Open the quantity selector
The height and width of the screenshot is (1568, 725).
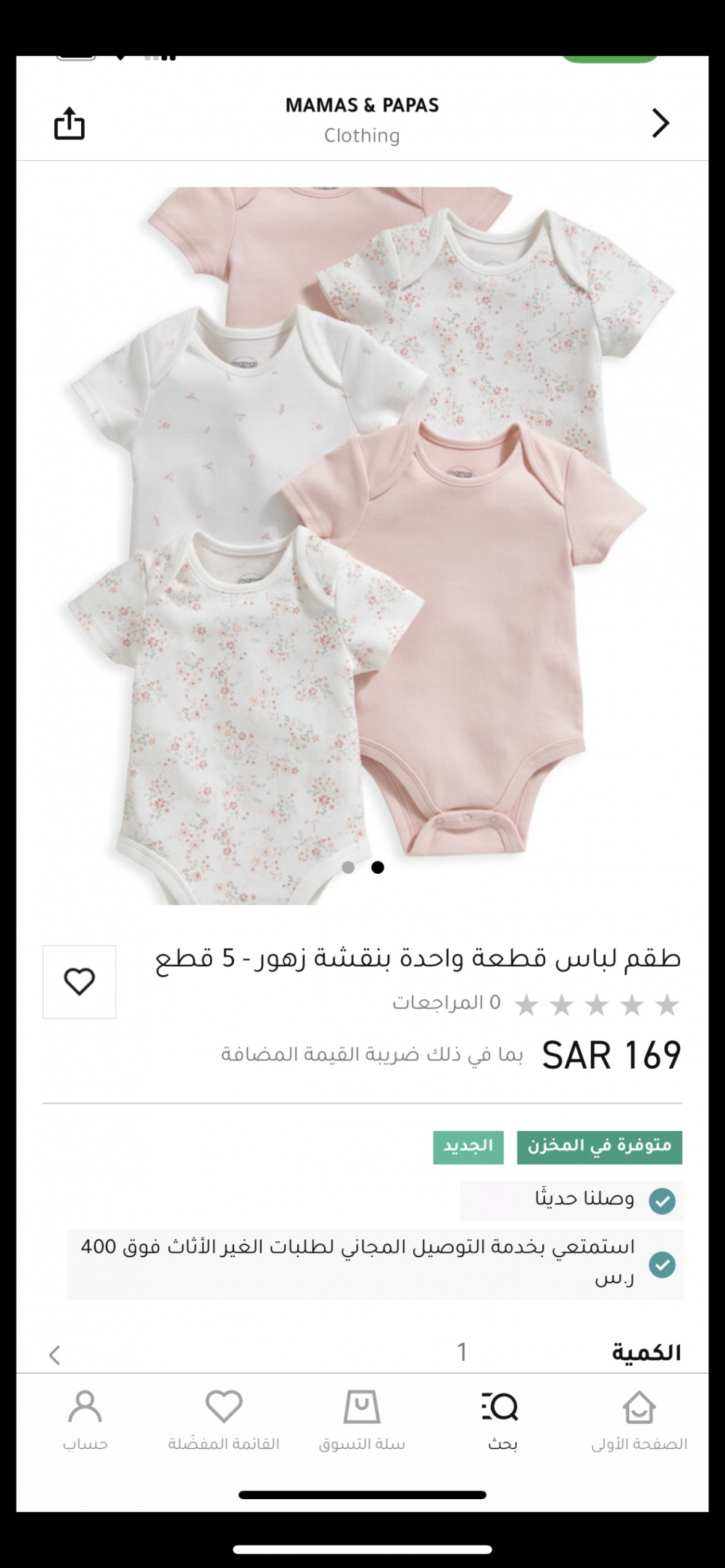pyautogui.click(x=362, y=1352)
